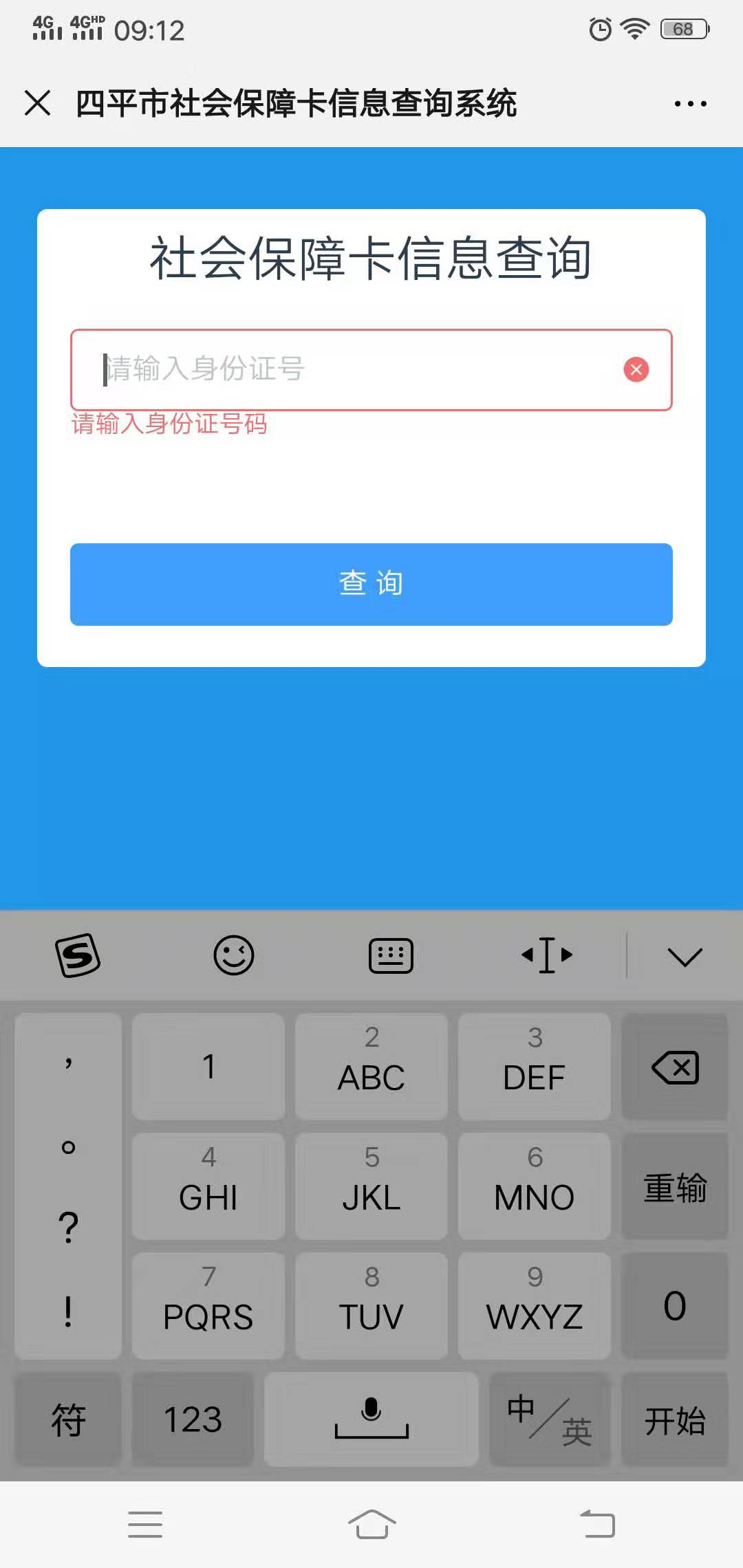Screen dimensions: 743x1568
Task: Open Sogou keyboard settings logo
Action: click(78, 955)
